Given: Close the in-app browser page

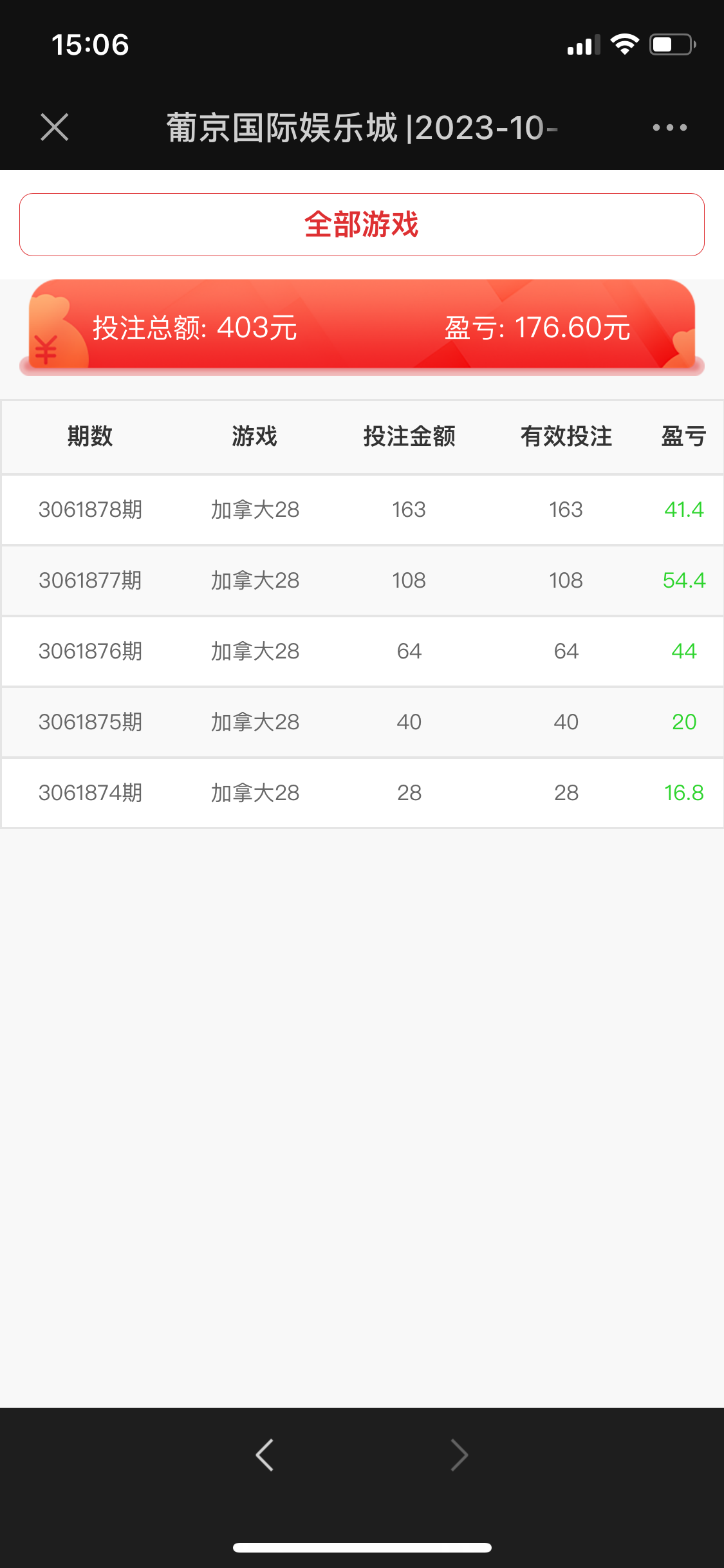Looking at the screenshot, I should pos(55,127).
